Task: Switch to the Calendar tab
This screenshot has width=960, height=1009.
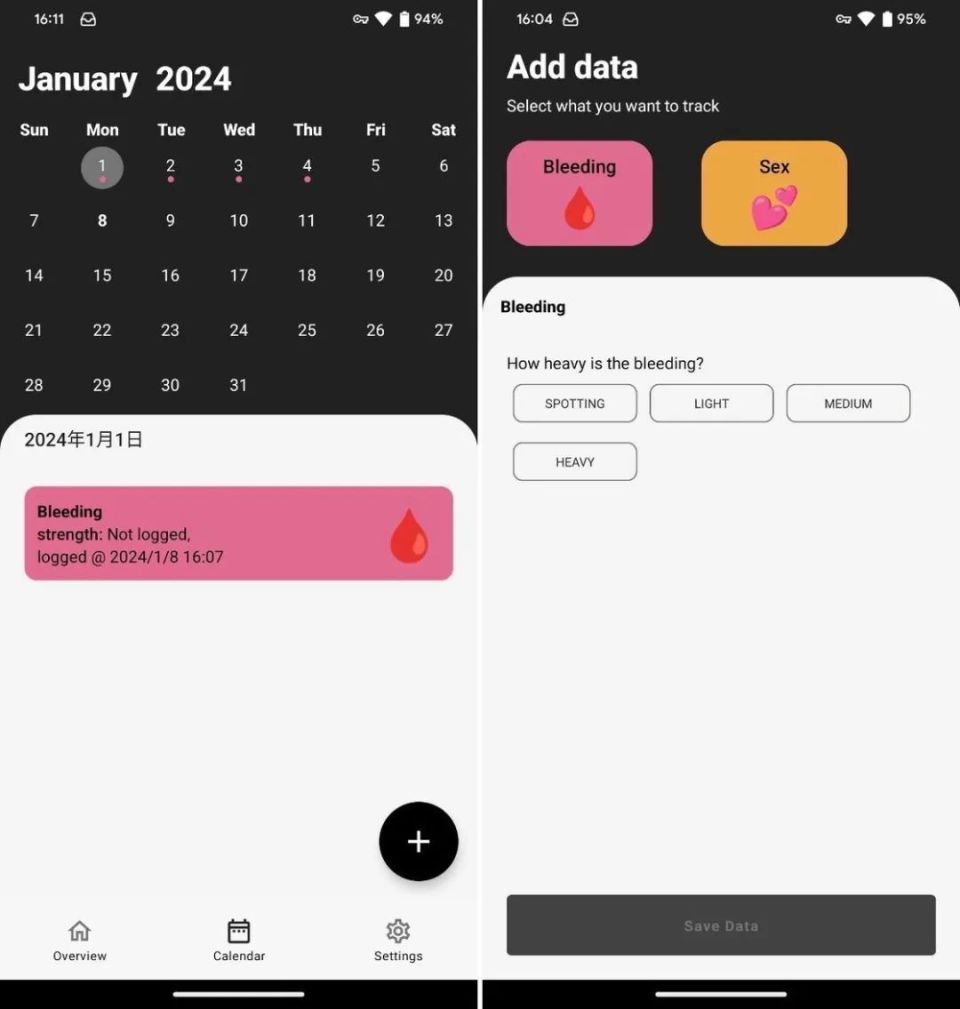Action: 239,940
